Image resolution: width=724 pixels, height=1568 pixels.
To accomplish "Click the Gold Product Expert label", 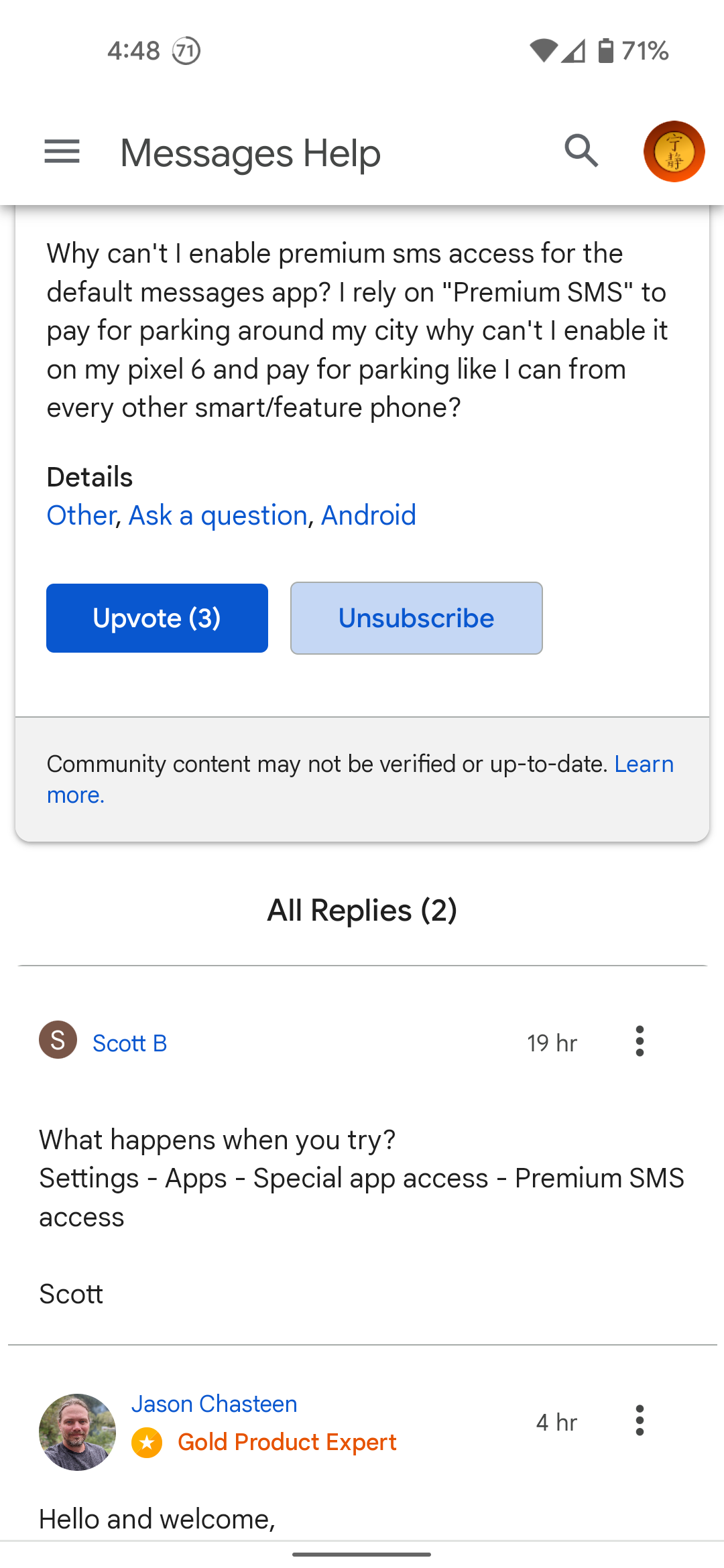I will (x=287, y=1441).
